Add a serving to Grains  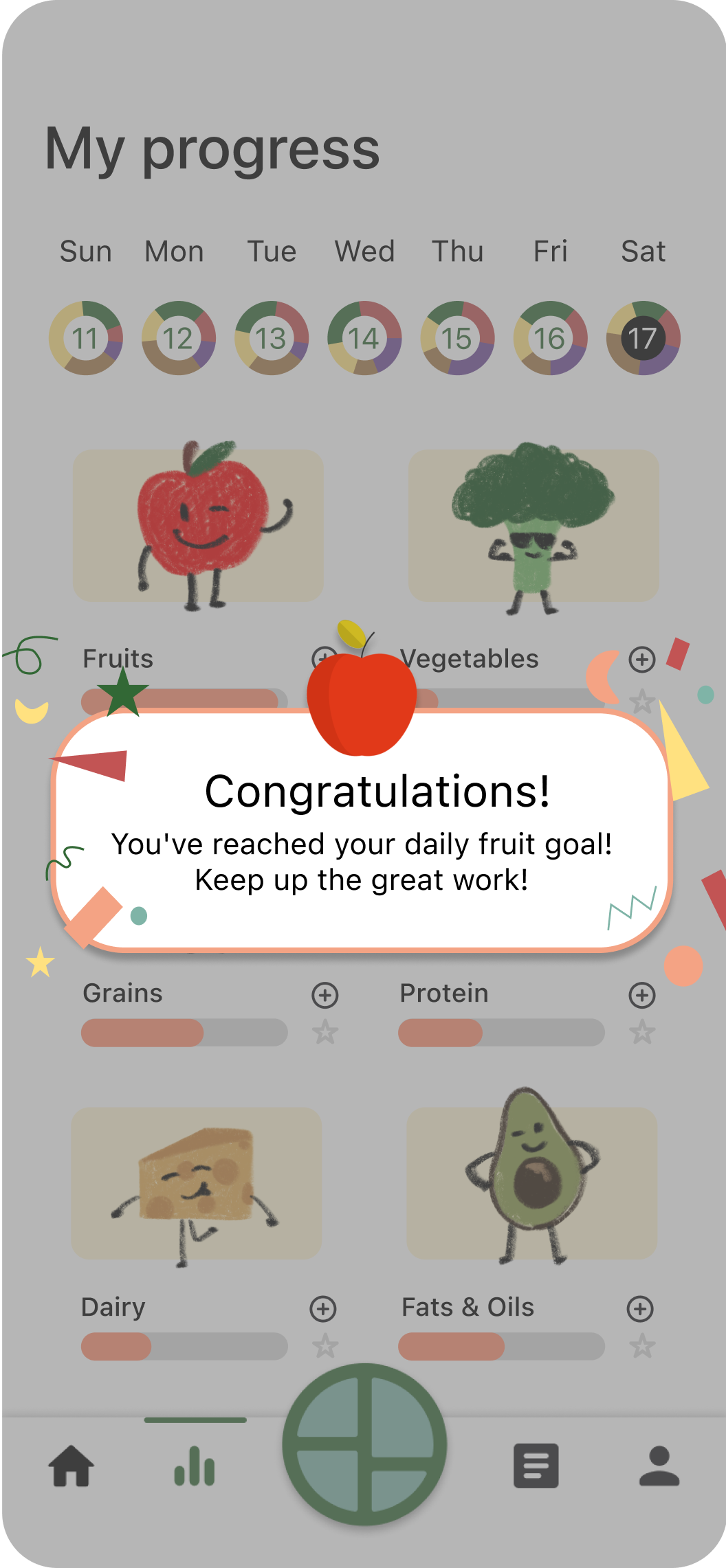(x=324, y=995)
